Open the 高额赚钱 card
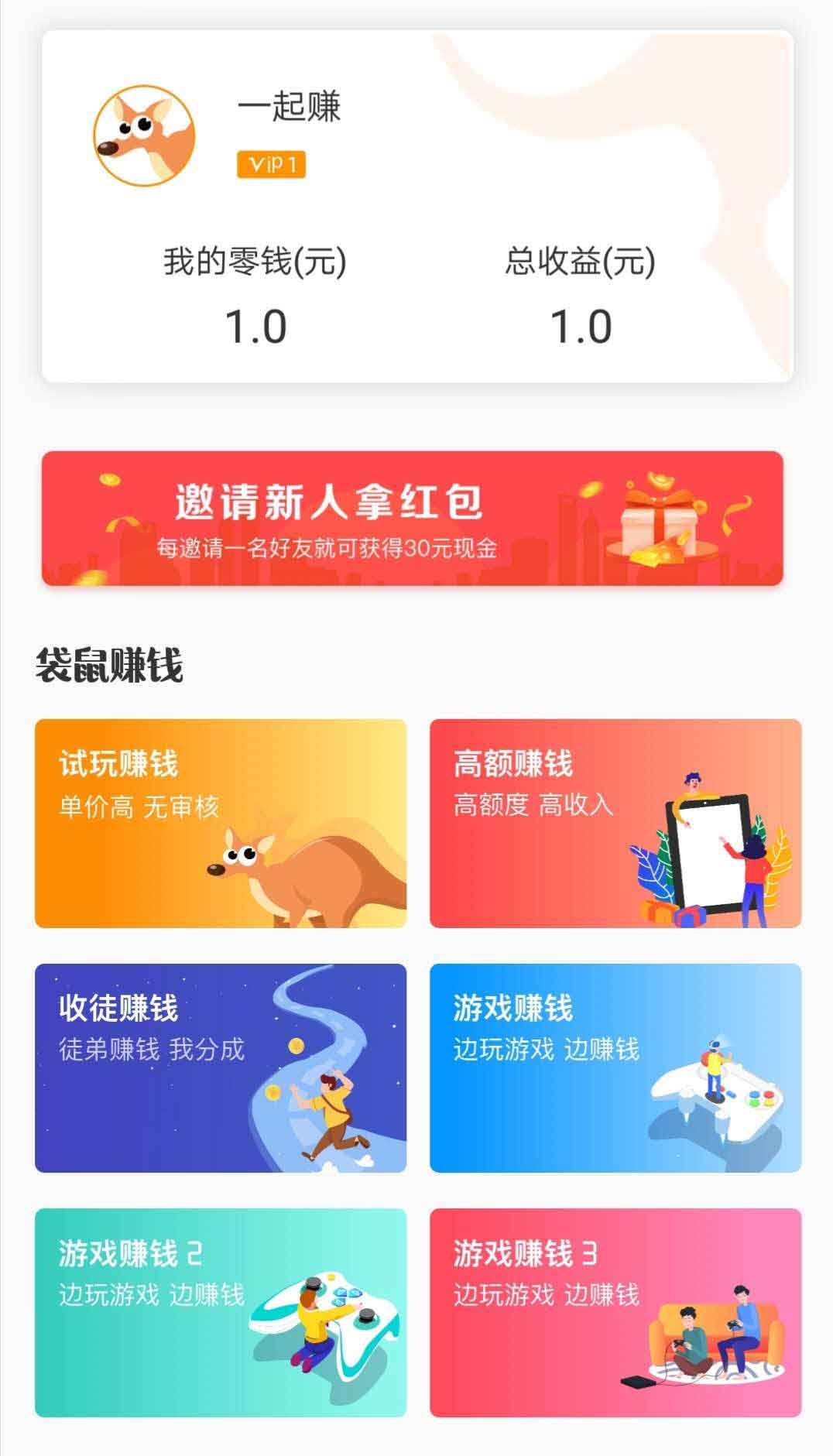The width and height of the screenshot is (833, 1456). (615, 824)
